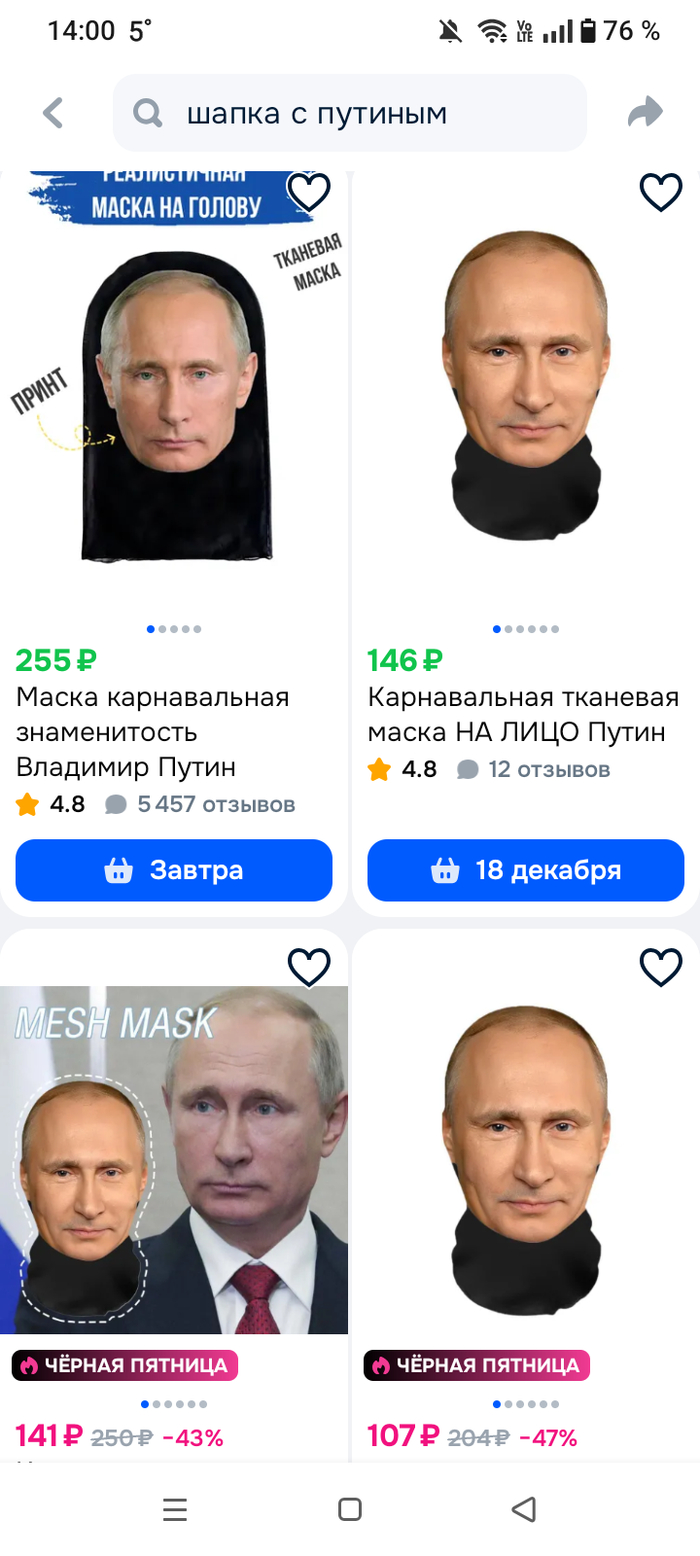View the 107 ₽ discounted mask product
Image resolution: width=700 pixels, height=1556 pixels.
tap(525, 1160)
